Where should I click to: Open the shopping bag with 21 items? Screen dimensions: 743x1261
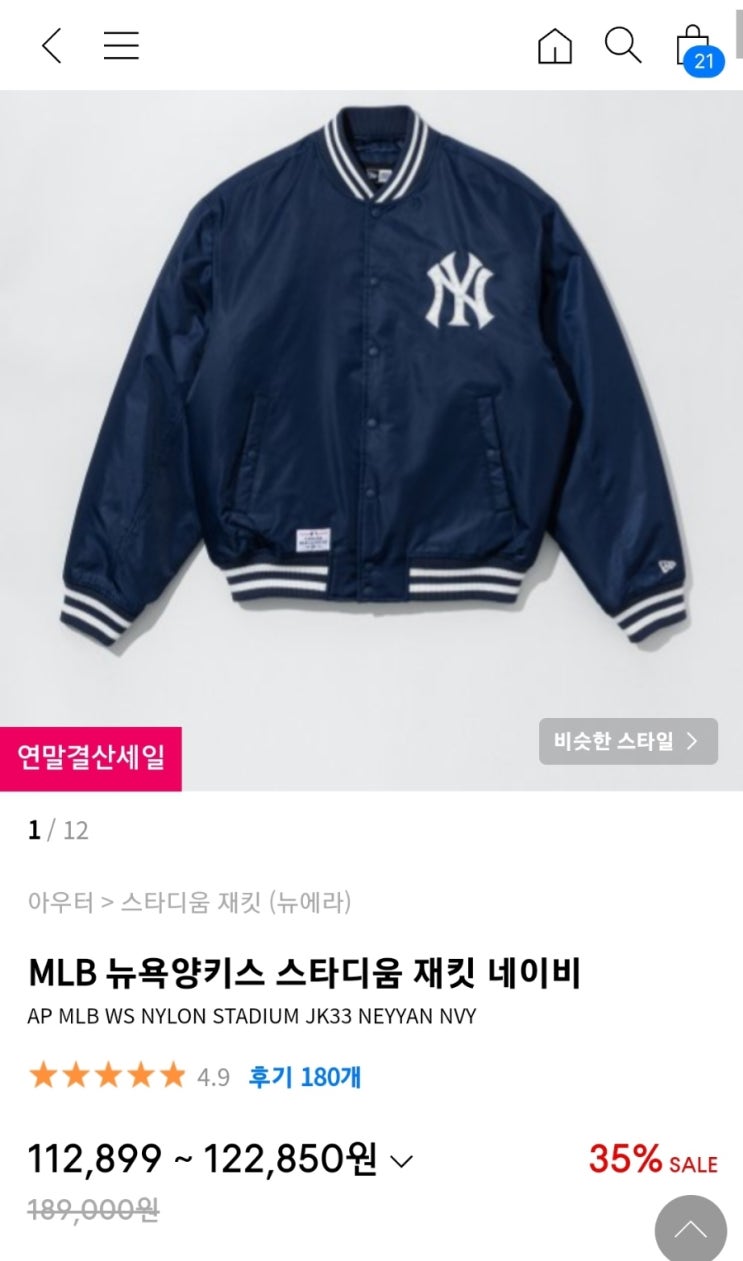click(693, 47)
